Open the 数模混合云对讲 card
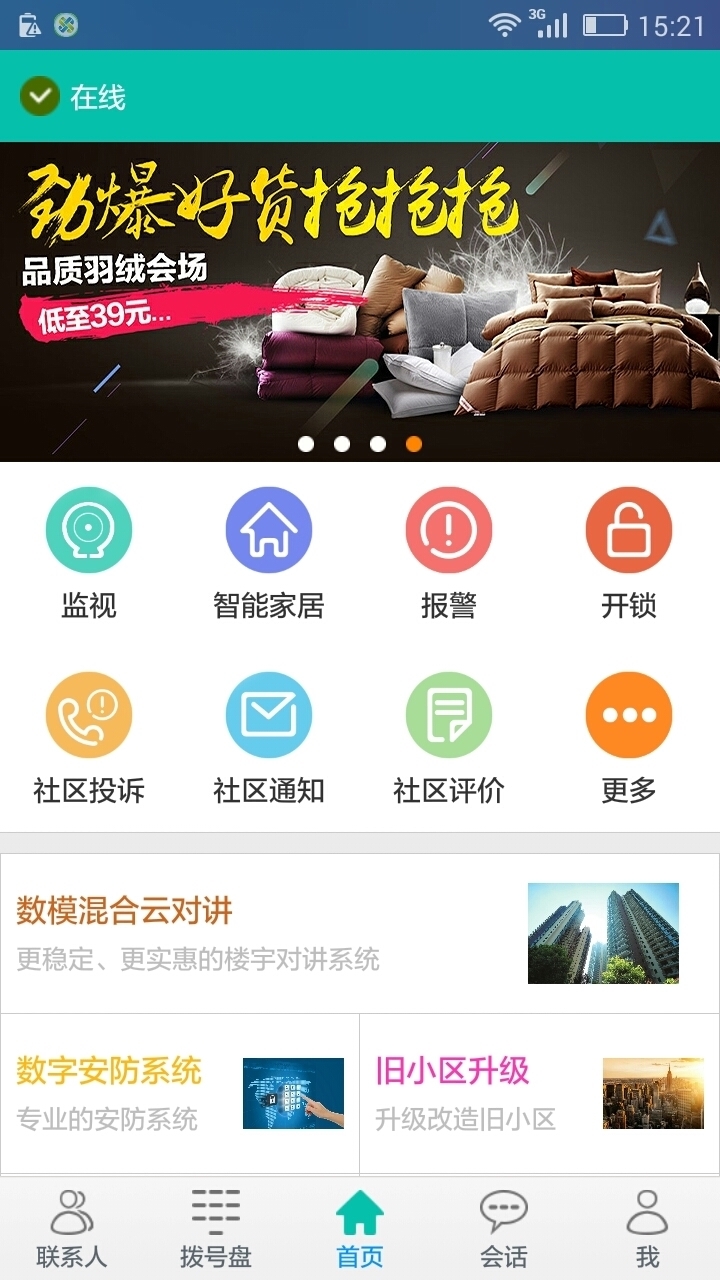This screenshot has width=720, height=1280. 360,933
